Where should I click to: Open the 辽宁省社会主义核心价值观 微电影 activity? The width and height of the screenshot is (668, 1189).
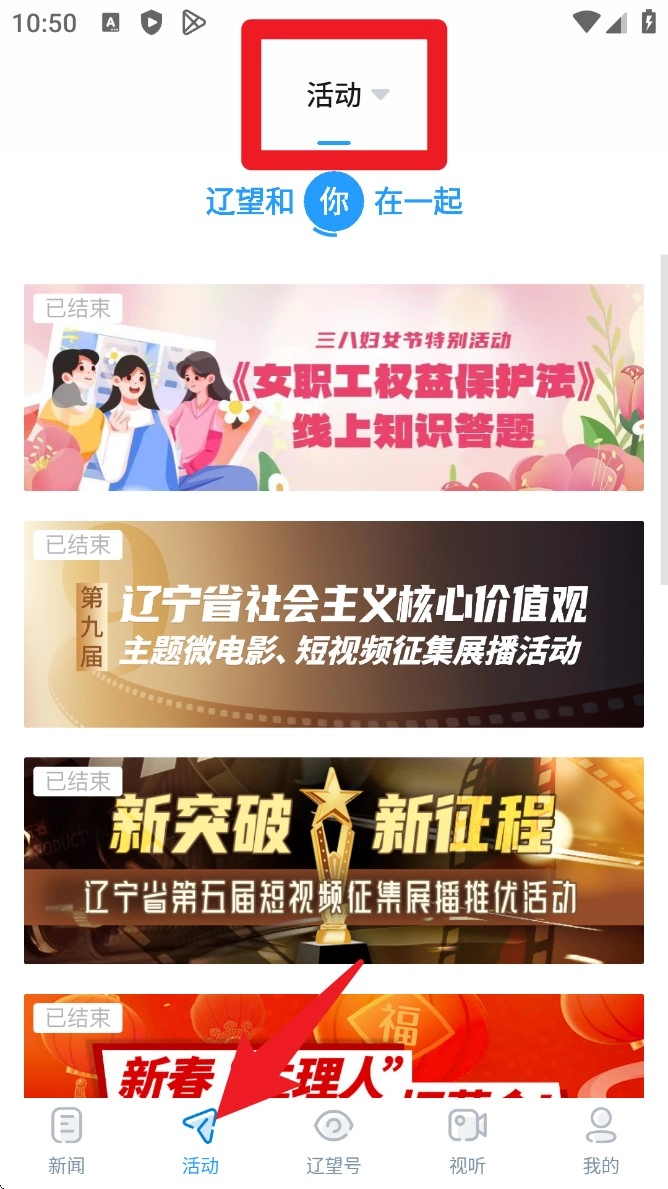pos(334,624)
